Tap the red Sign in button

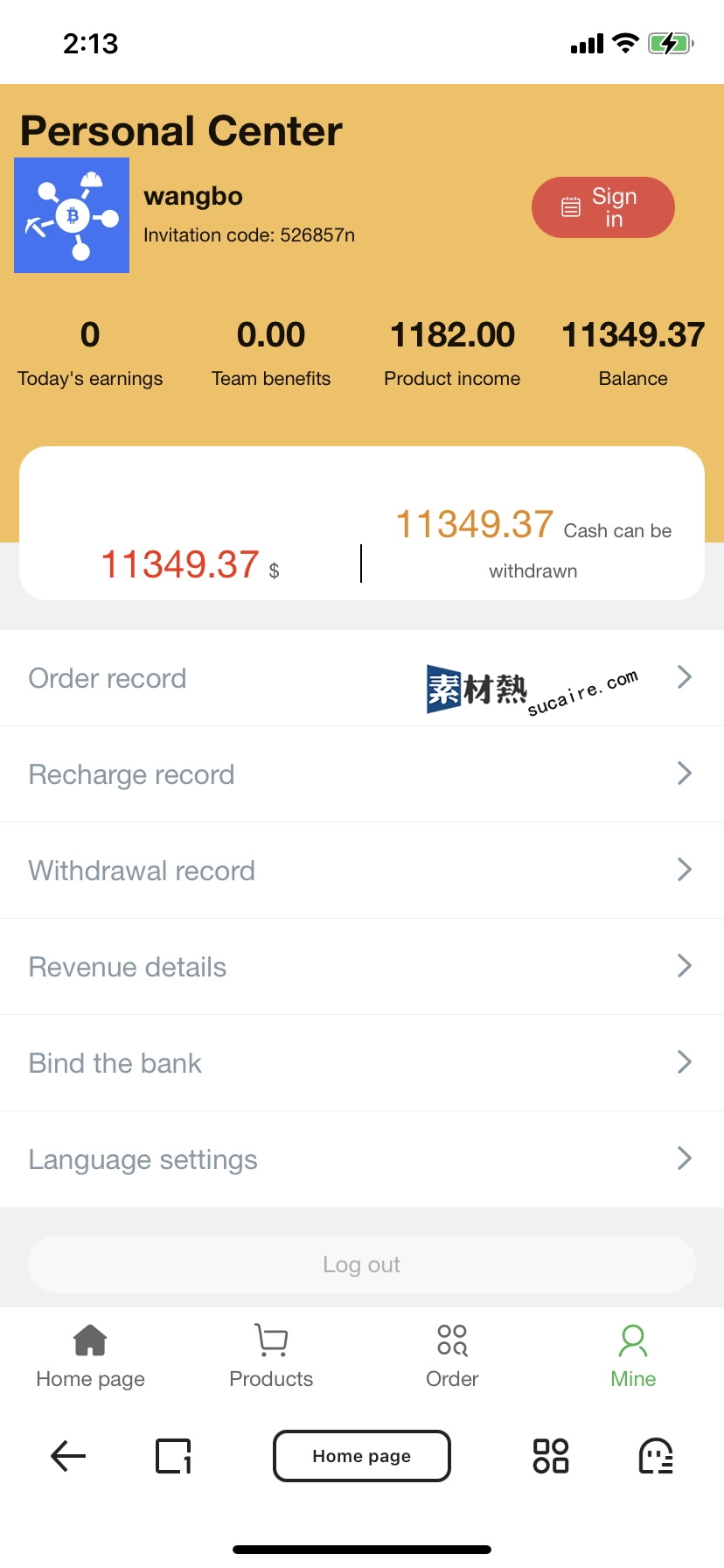tap(603, 207)
